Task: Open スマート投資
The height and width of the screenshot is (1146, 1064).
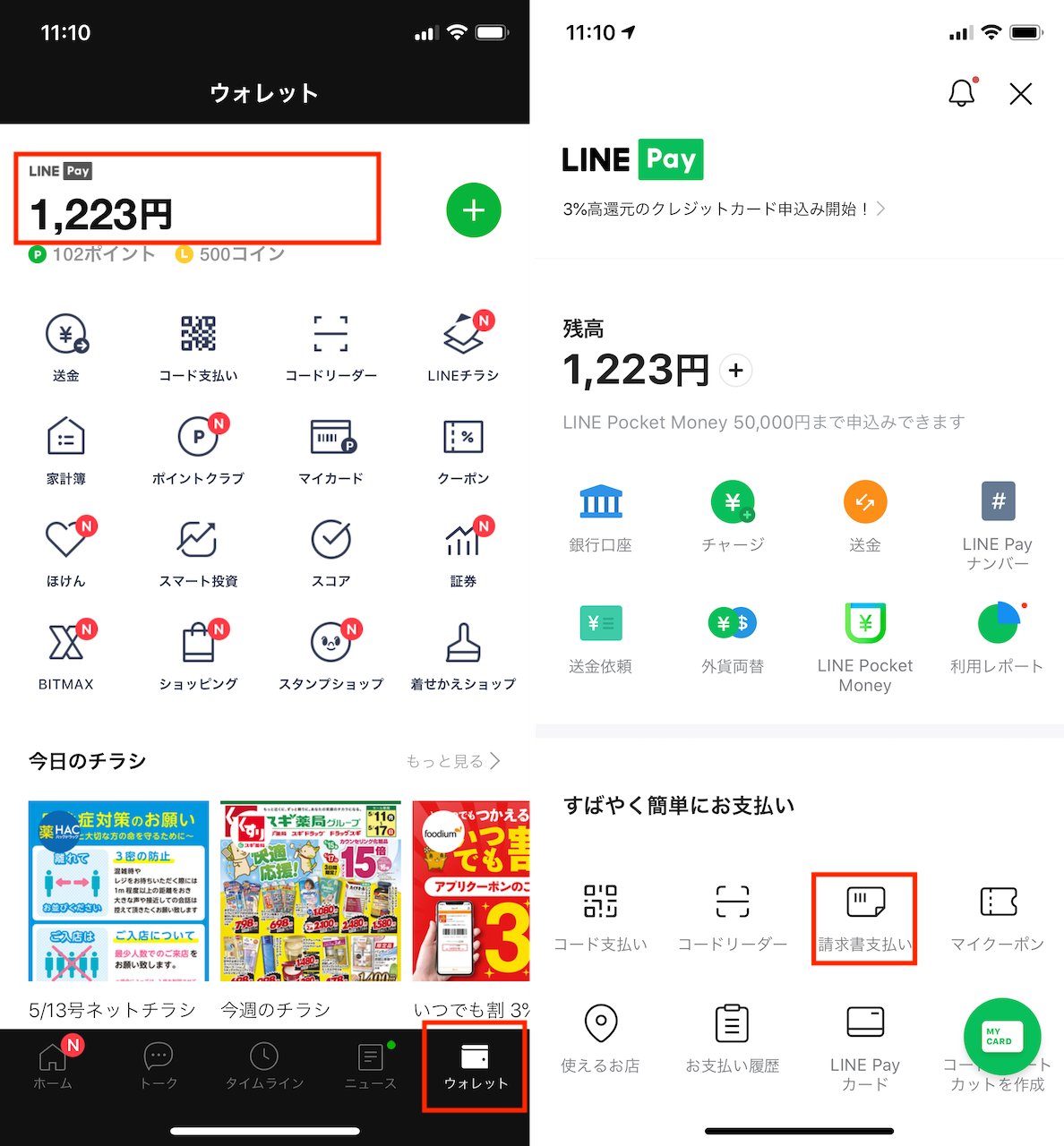Action: pos(198,552)
